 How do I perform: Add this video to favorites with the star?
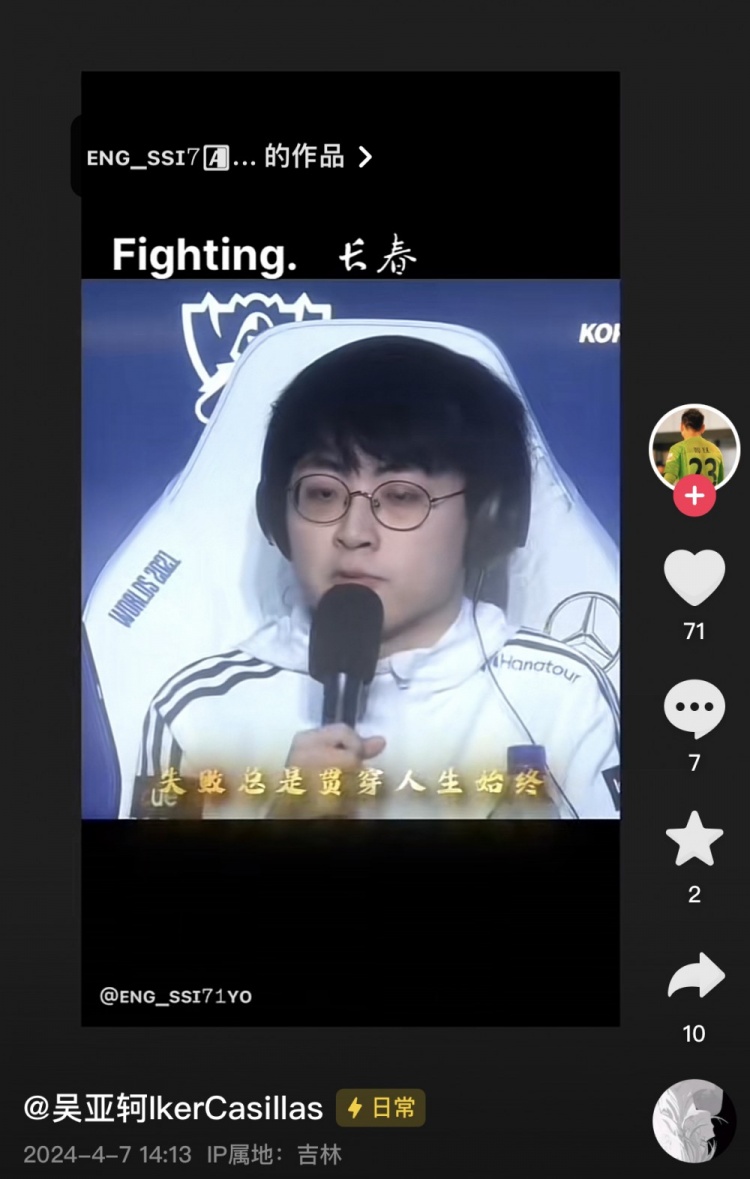tap(694, 840)
